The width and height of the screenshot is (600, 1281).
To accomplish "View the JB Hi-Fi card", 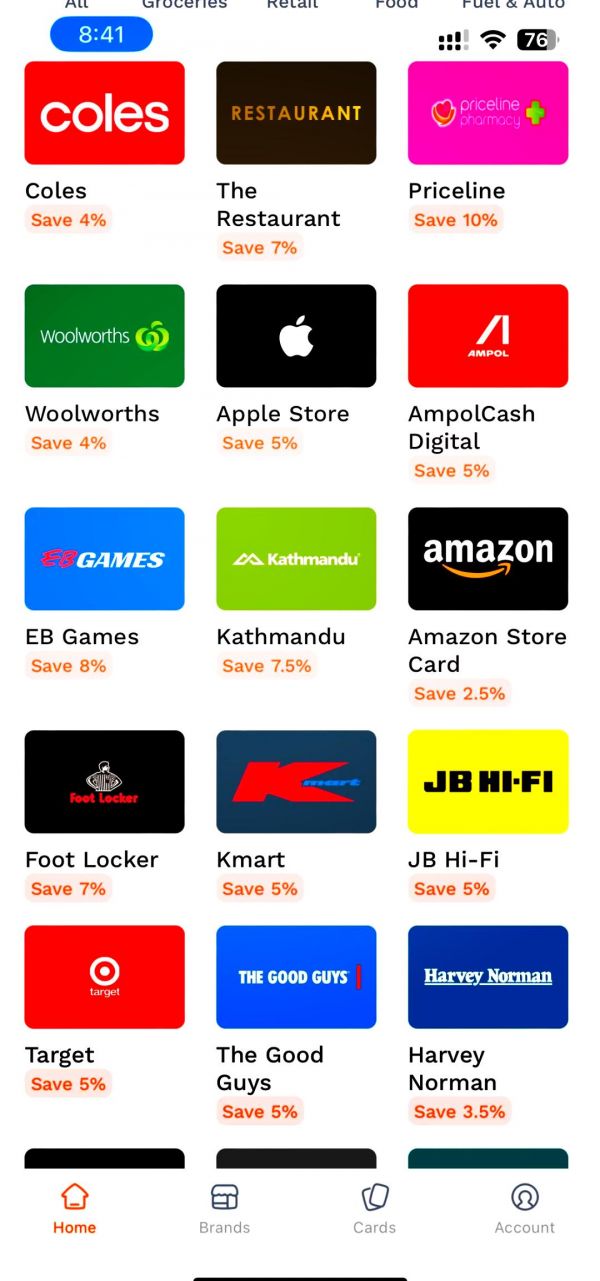I will [x=488, y=782].
